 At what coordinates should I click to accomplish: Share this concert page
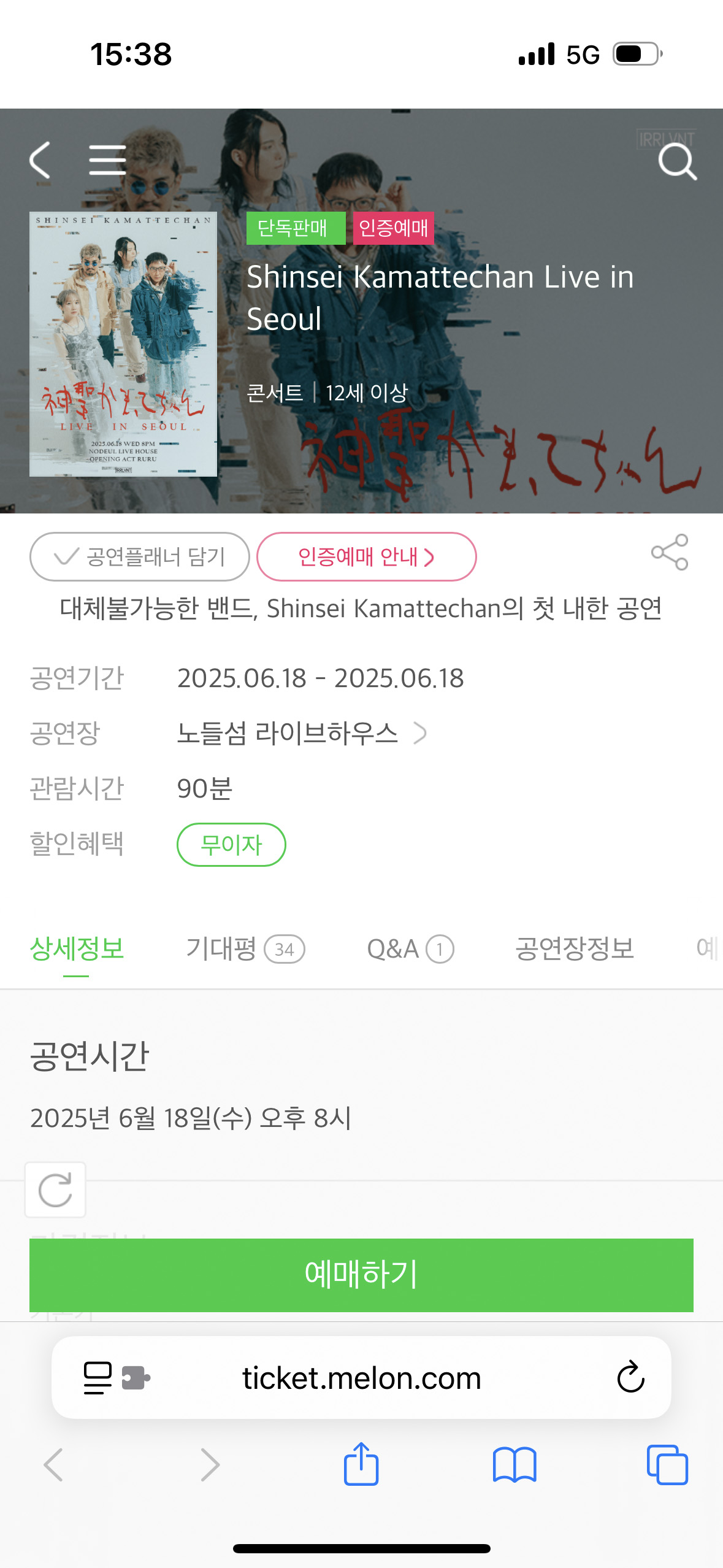(x=669, y=552)
